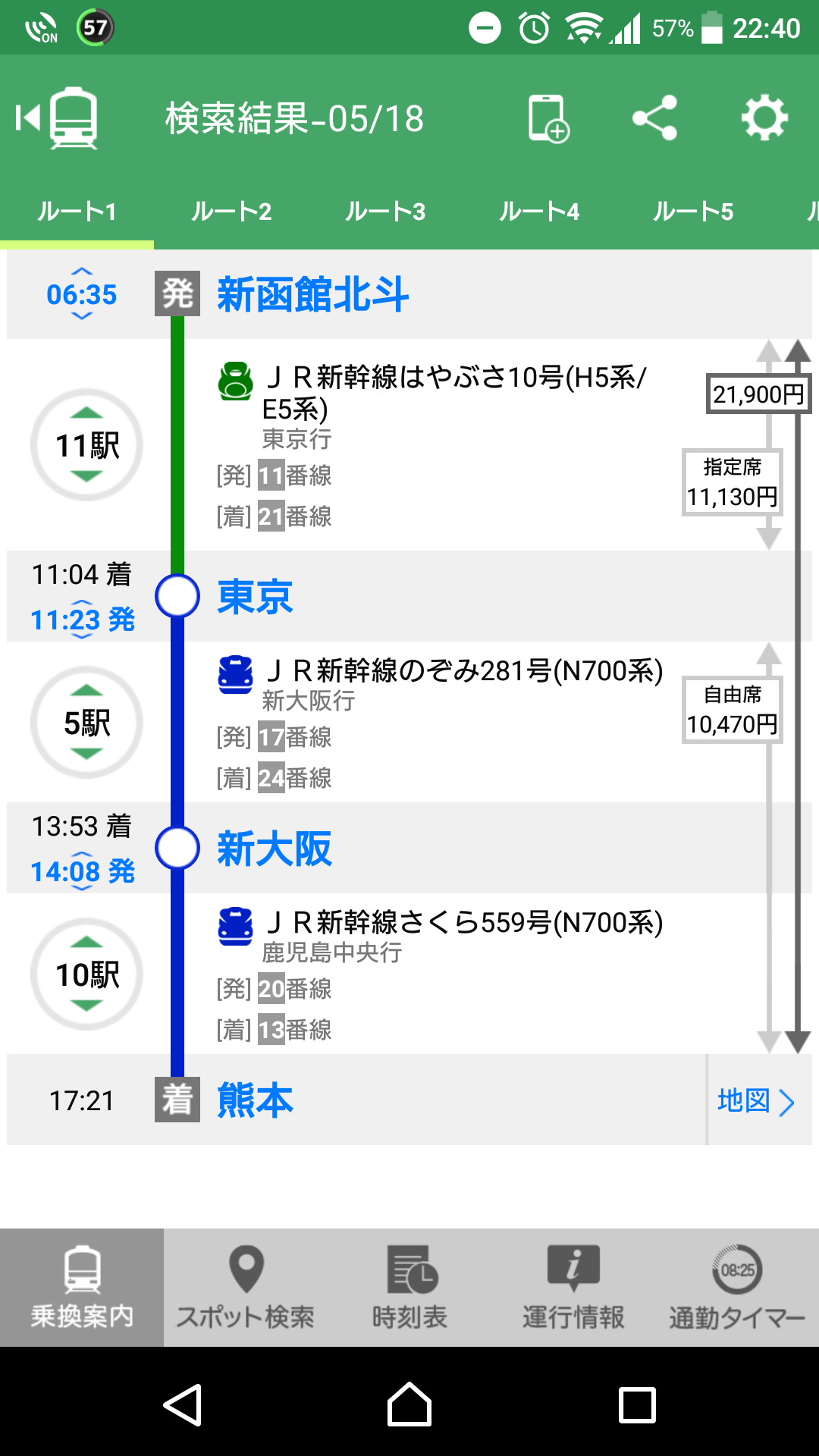Open the 運行情報 service info tab
Viewport: 819px width, 1456px height.
click(x=573, y=1288)
